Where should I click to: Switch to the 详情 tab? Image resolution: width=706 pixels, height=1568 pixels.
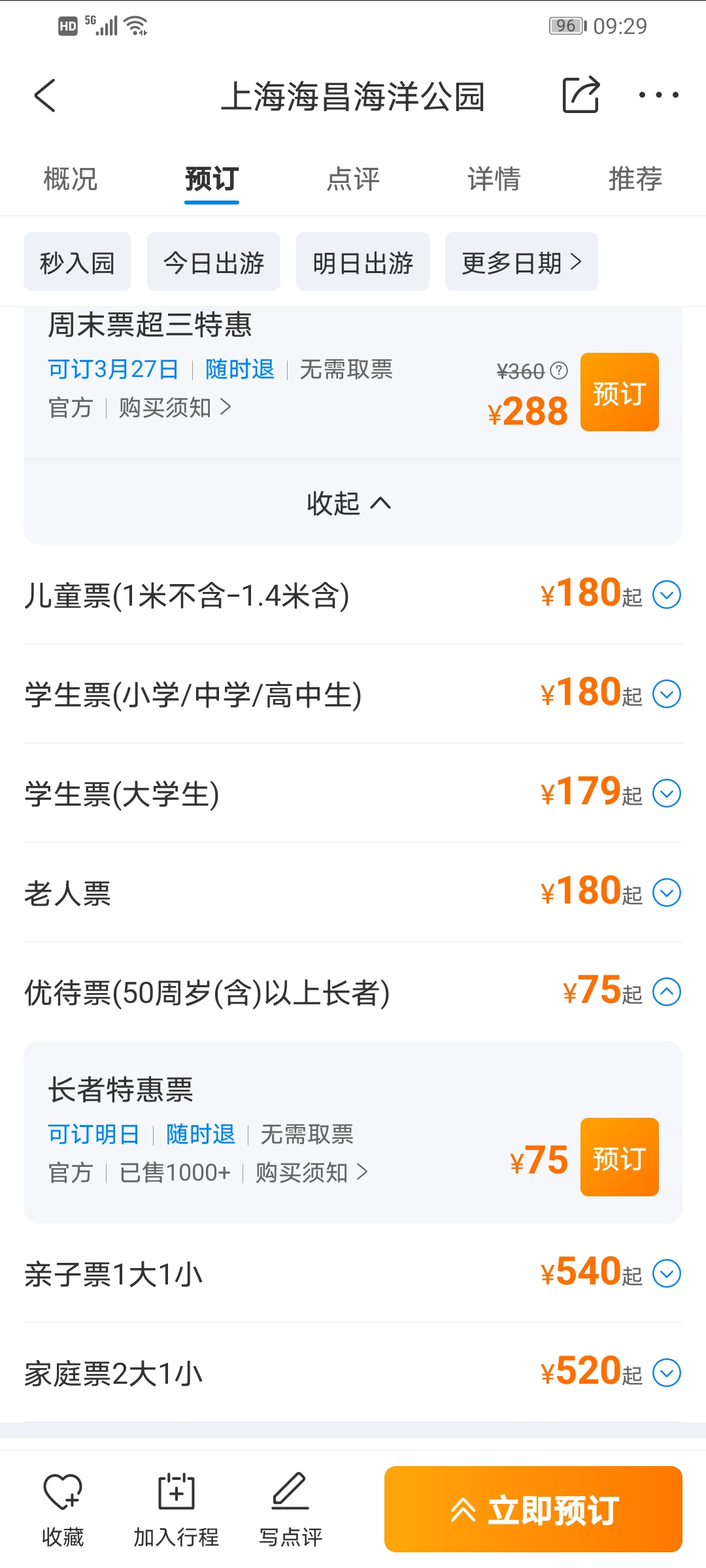494,179
